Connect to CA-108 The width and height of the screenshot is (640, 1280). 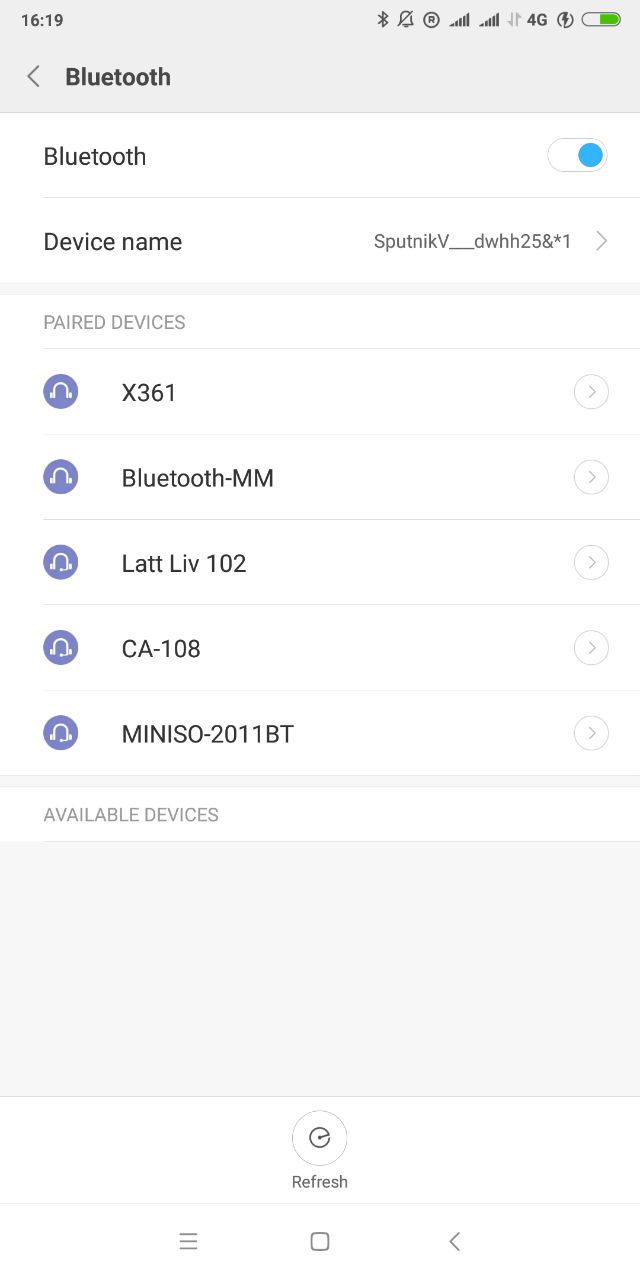coord(320,648)
